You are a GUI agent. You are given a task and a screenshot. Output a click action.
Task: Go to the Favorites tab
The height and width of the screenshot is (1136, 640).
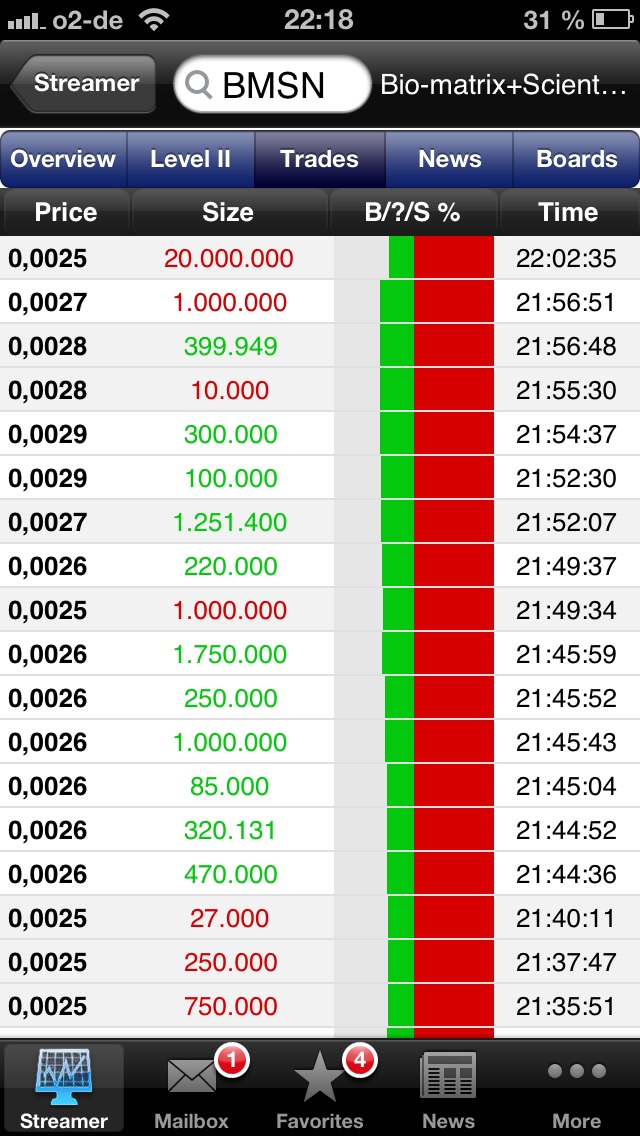coord(320,1089)
